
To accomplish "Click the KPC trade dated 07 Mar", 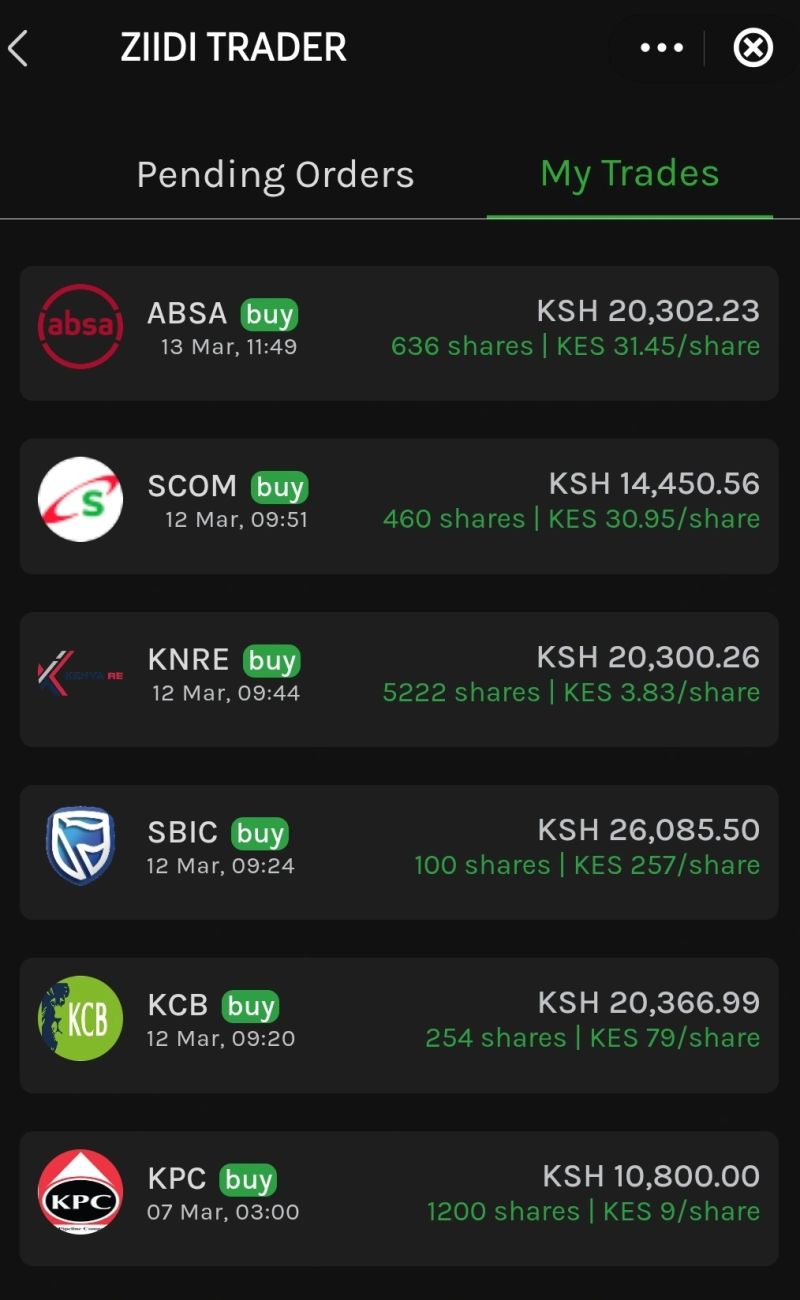I will pyautogui.click(x=400, y=1192).
